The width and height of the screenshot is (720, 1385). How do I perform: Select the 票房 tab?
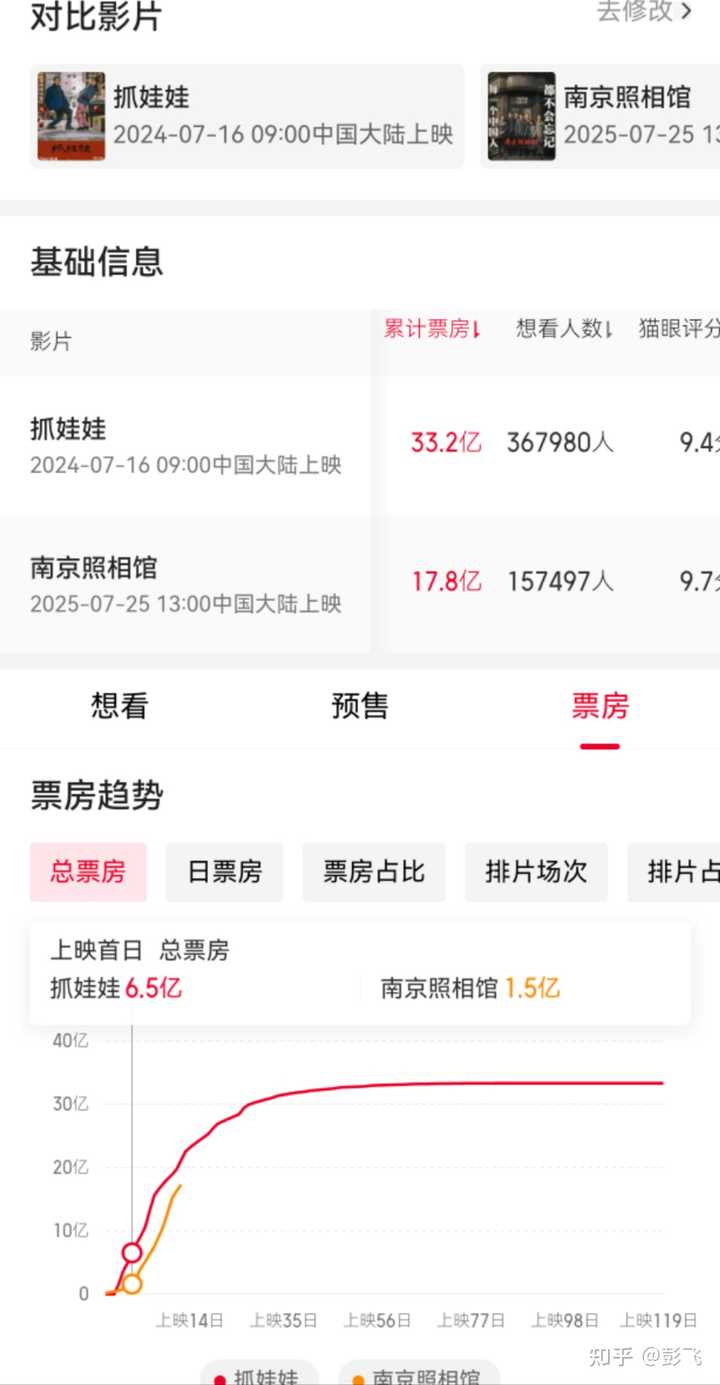[599, 706]
